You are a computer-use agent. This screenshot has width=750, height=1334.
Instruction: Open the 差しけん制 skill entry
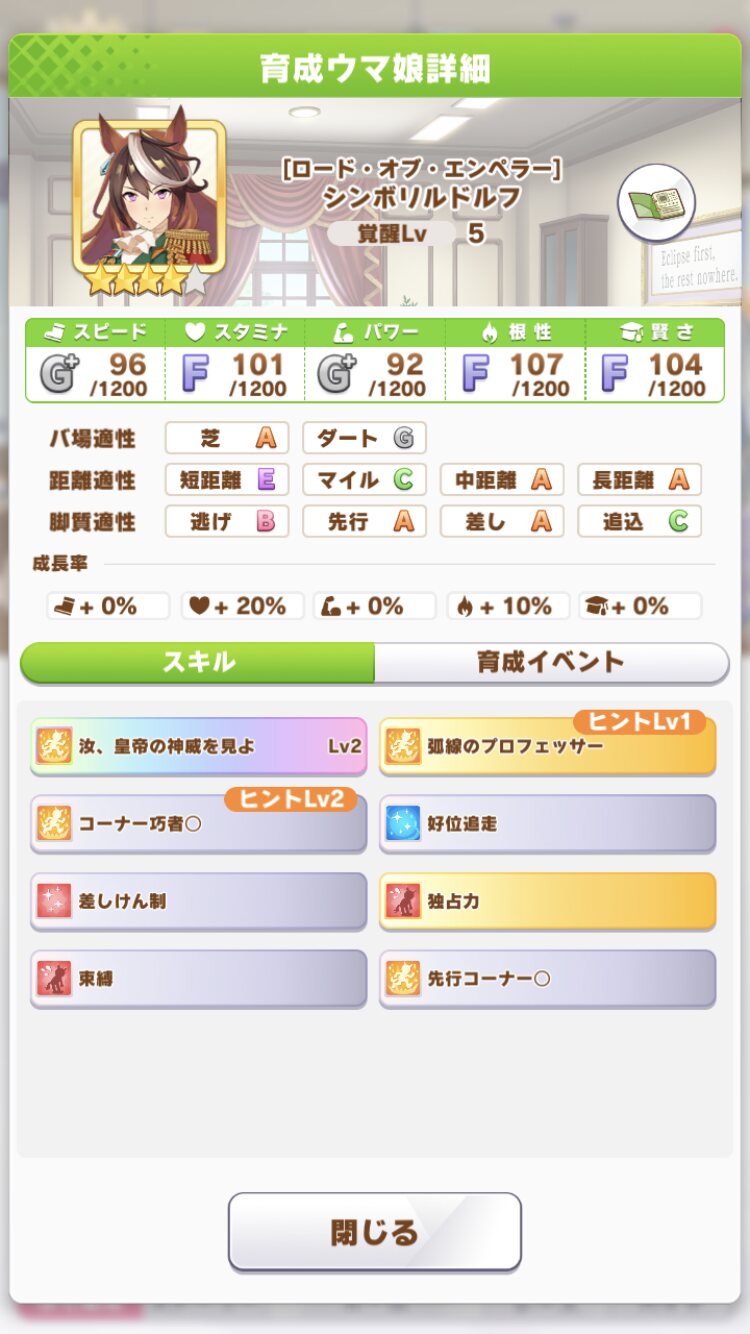[198, 901]
